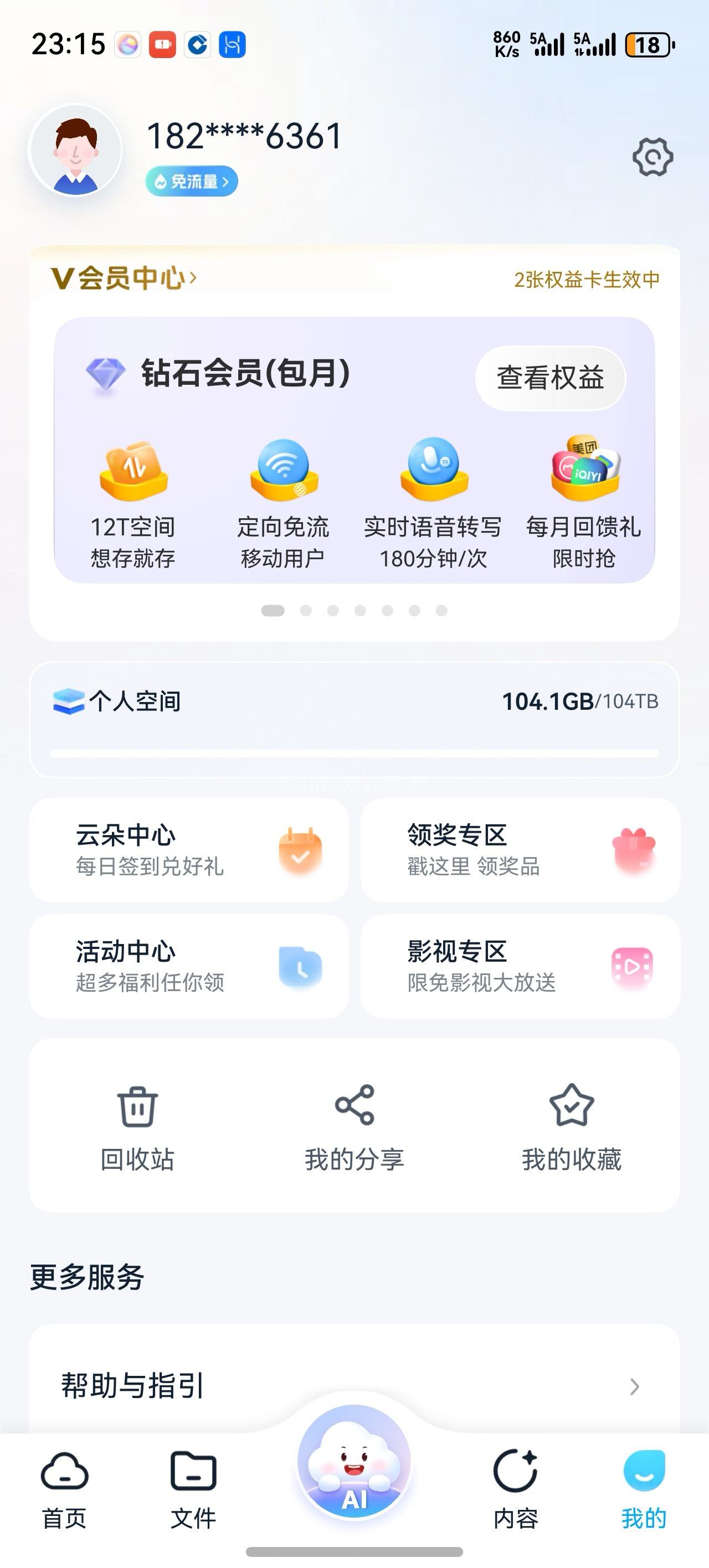Open the 领奖专区 prize card

[x=520, y=850]
